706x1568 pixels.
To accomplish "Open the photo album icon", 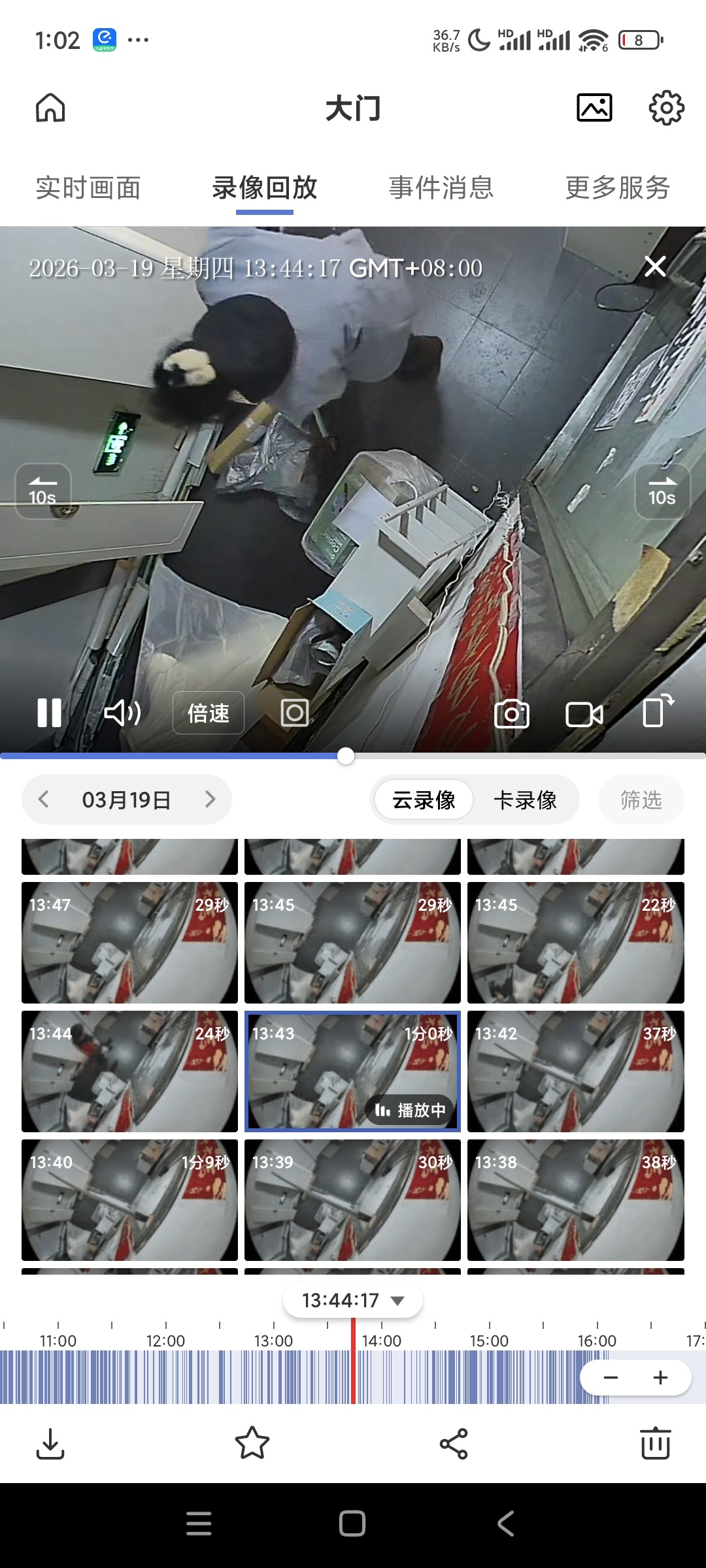I will pyautogui.click(x=594, y=108).
